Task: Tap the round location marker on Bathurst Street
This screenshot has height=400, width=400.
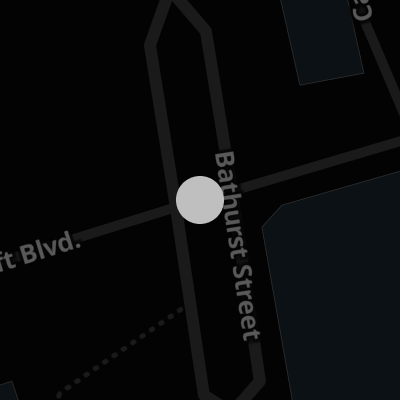Action: pos(200,200)
